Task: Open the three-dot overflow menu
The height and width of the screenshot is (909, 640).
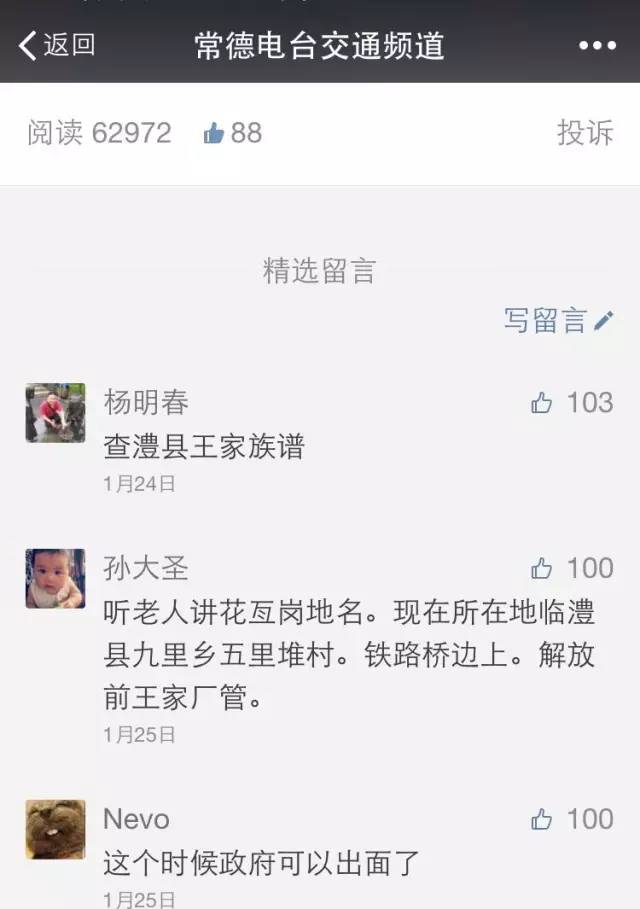Action: (597, 46)
